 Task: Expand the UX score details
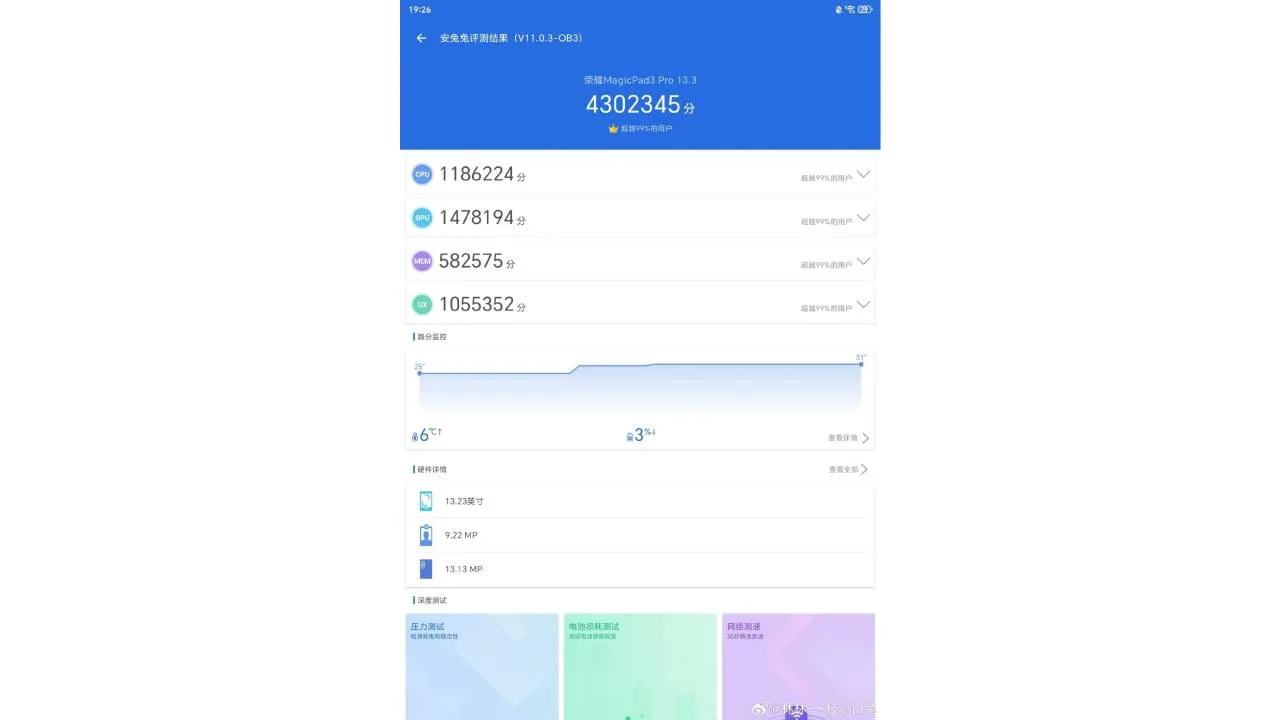[863, 304]
